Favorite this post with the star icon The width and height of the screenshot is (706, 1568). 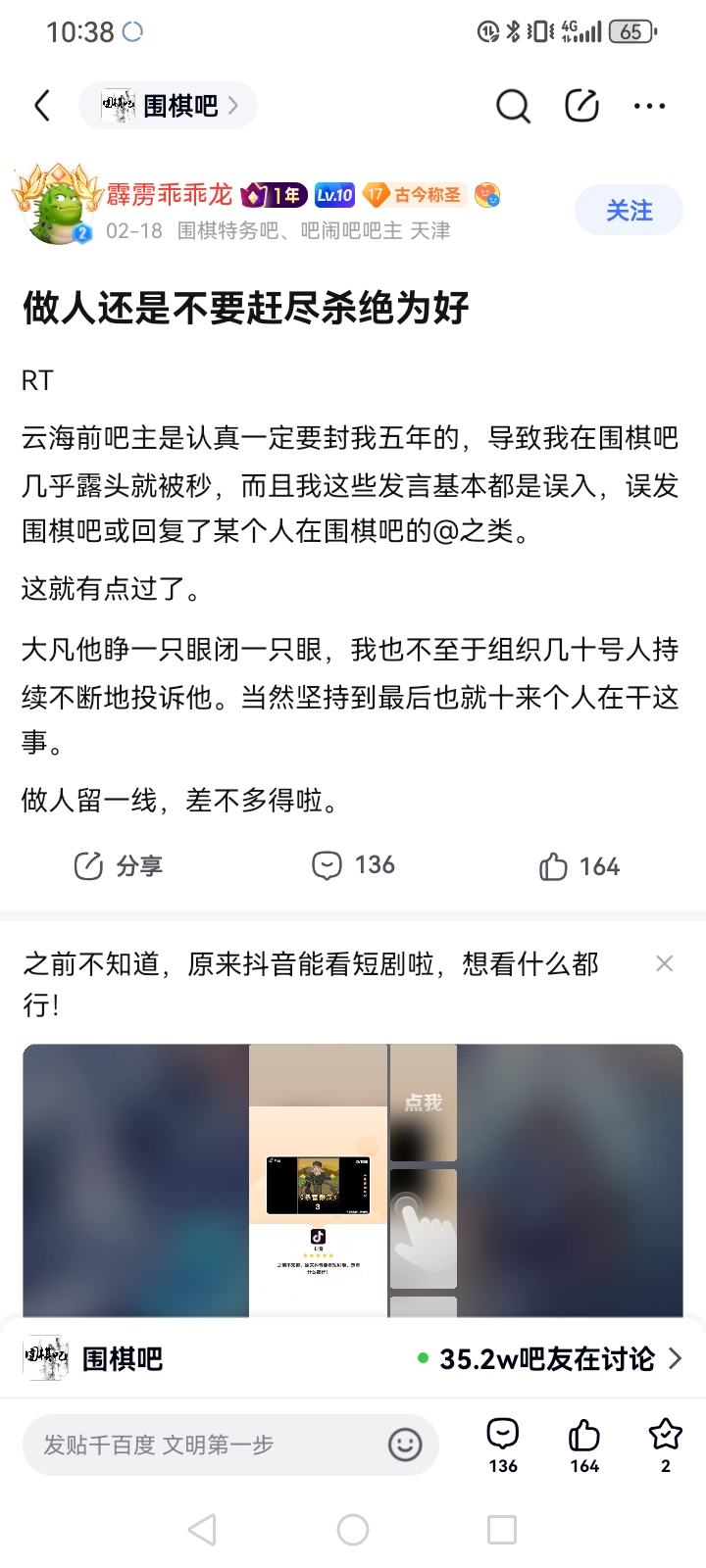[x=665, y=1445]
